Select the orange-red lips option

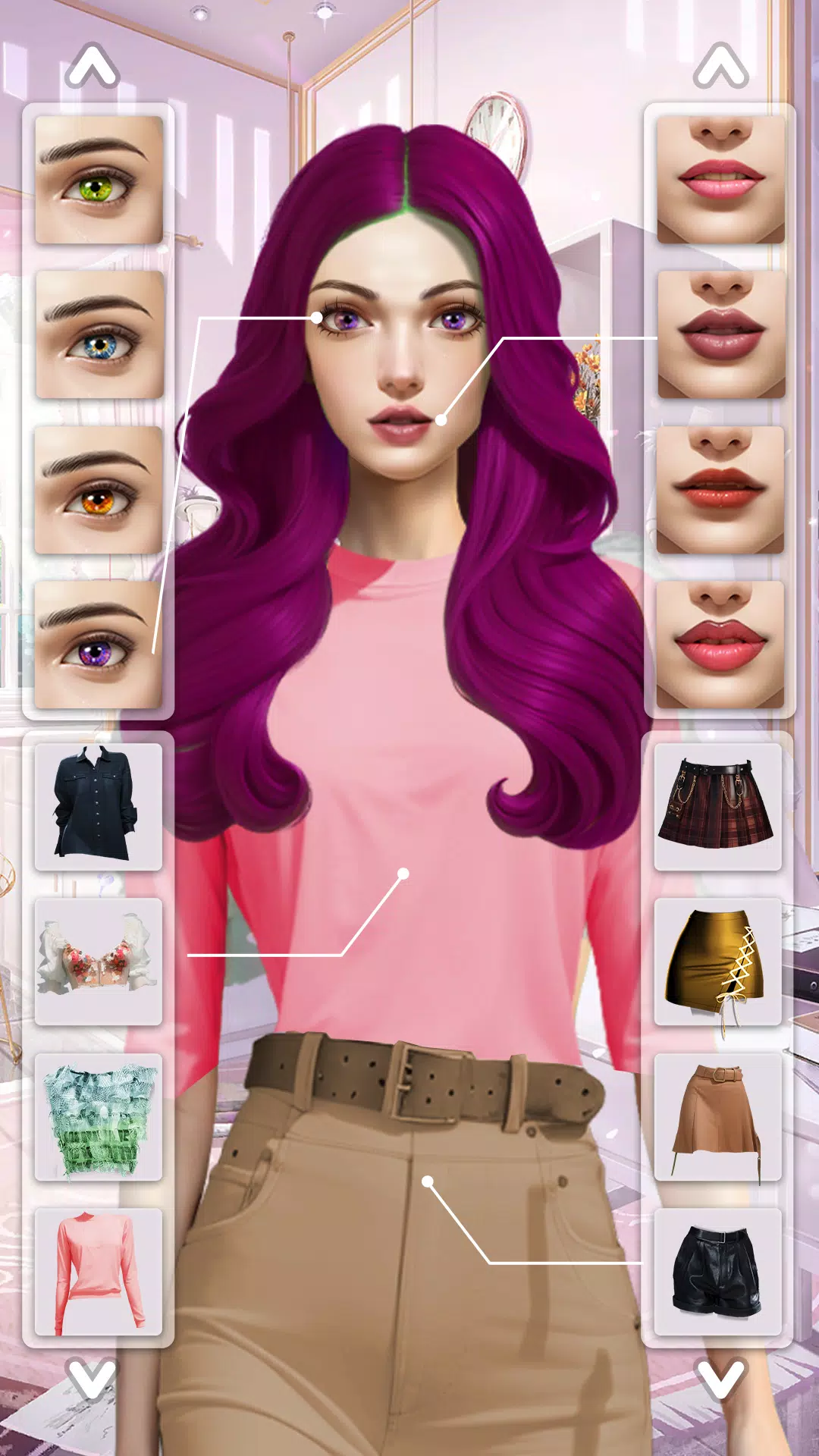coord(720,490)
